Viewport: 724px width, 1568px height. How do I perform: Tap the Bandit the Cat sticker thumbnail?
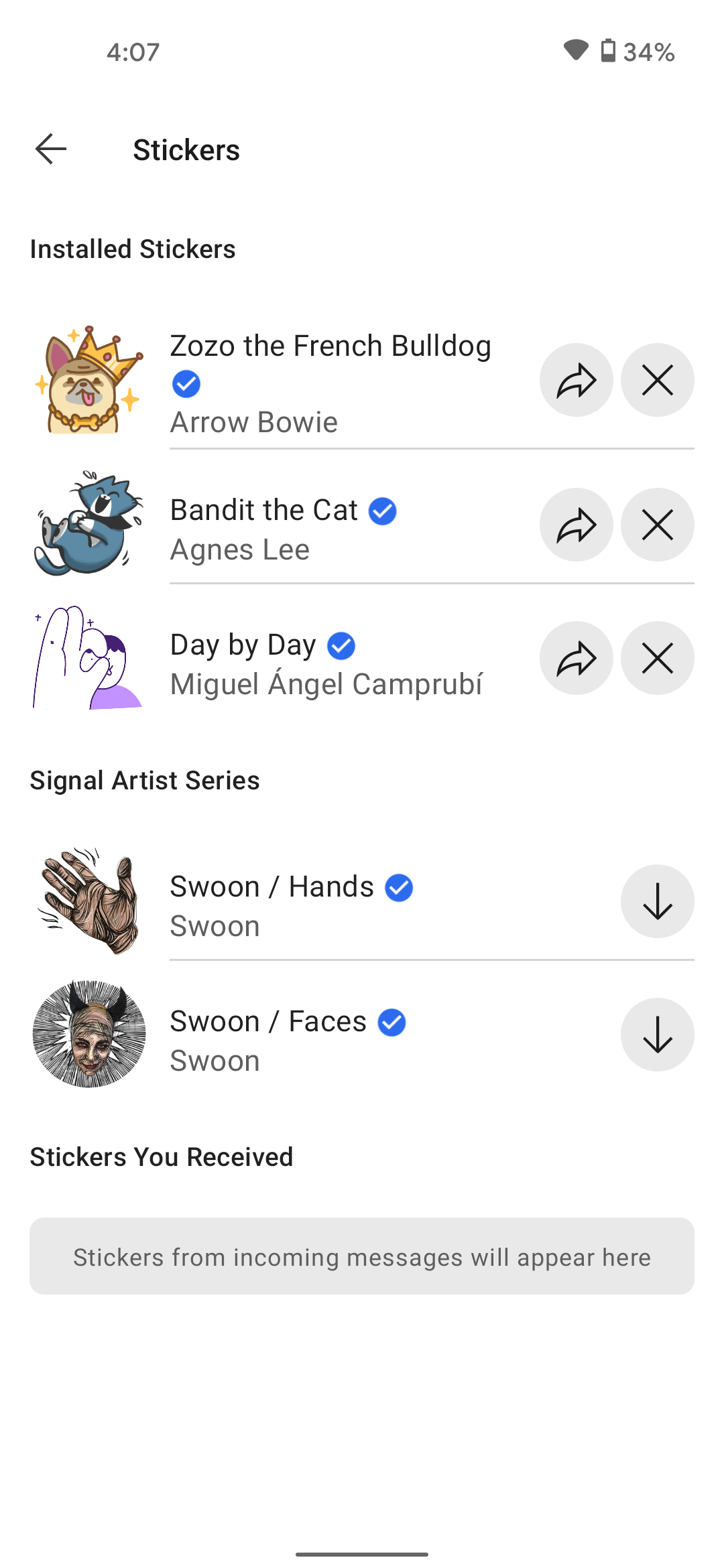coord(88,525)
